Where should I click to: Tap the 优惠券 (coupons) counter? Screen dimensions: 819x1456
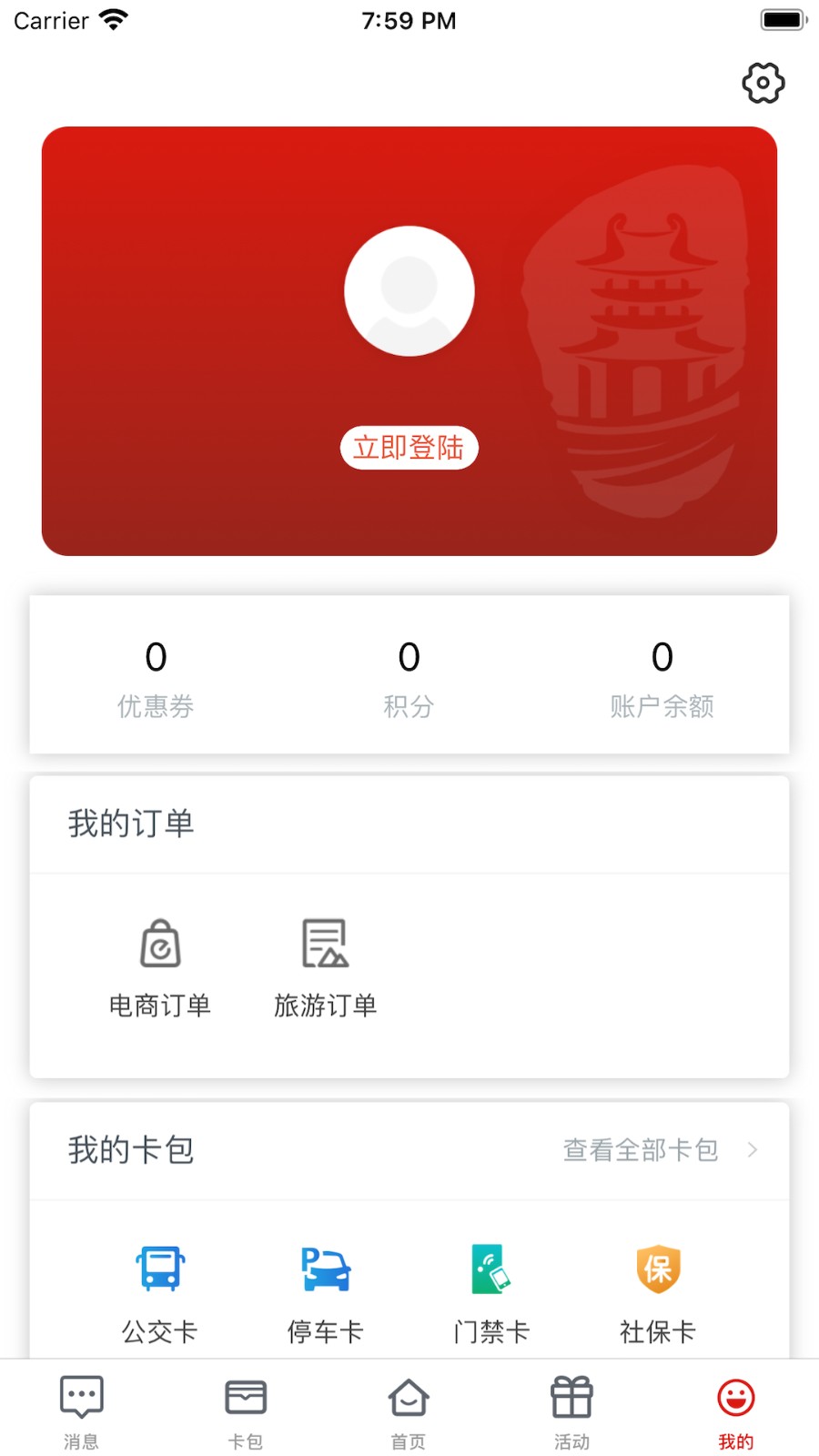156,678
